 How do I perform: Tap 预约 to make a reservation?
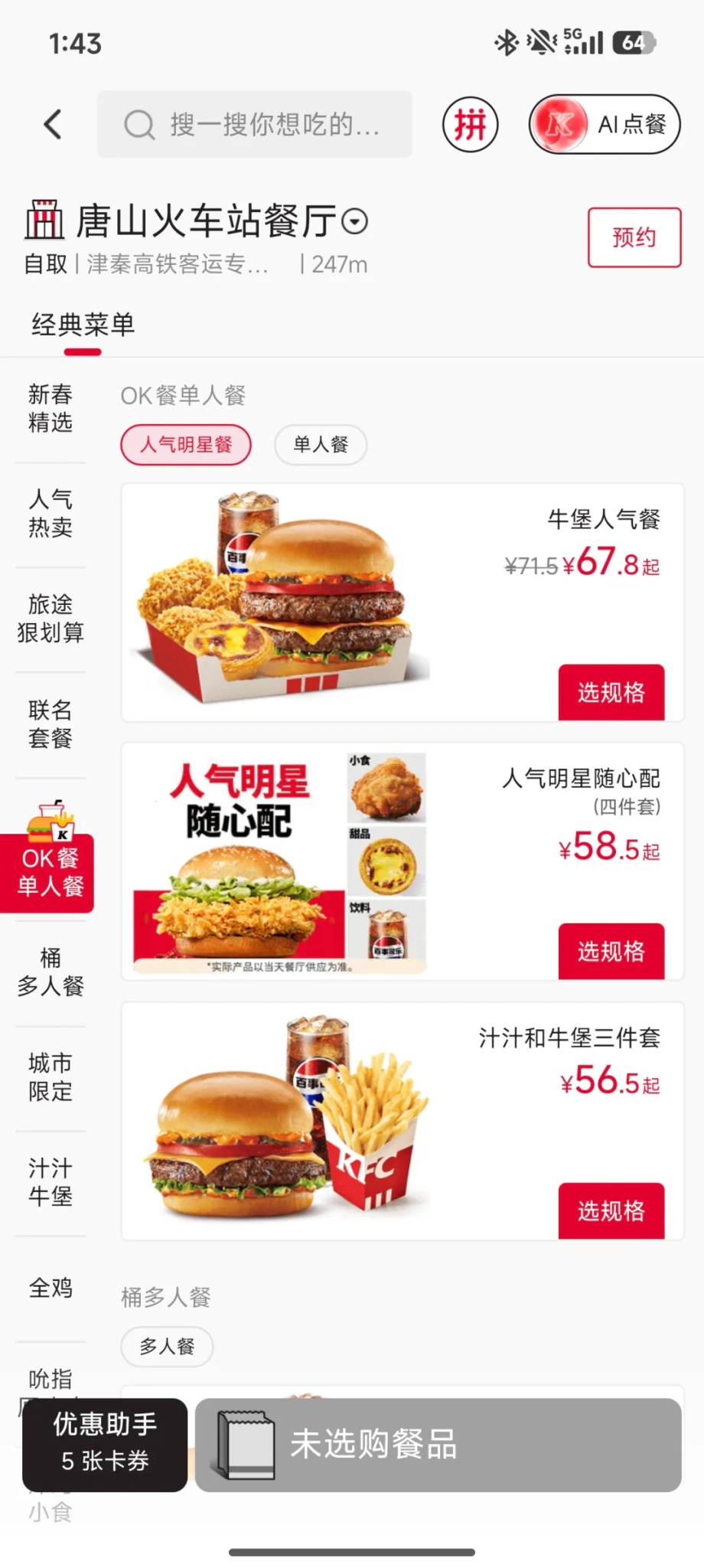click(634, 238)
